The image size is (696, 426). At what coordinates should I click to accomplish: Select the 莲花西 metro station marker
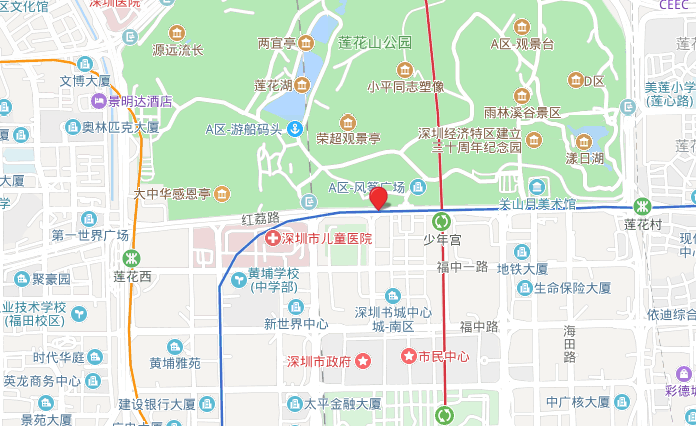(x=131, y=256)
